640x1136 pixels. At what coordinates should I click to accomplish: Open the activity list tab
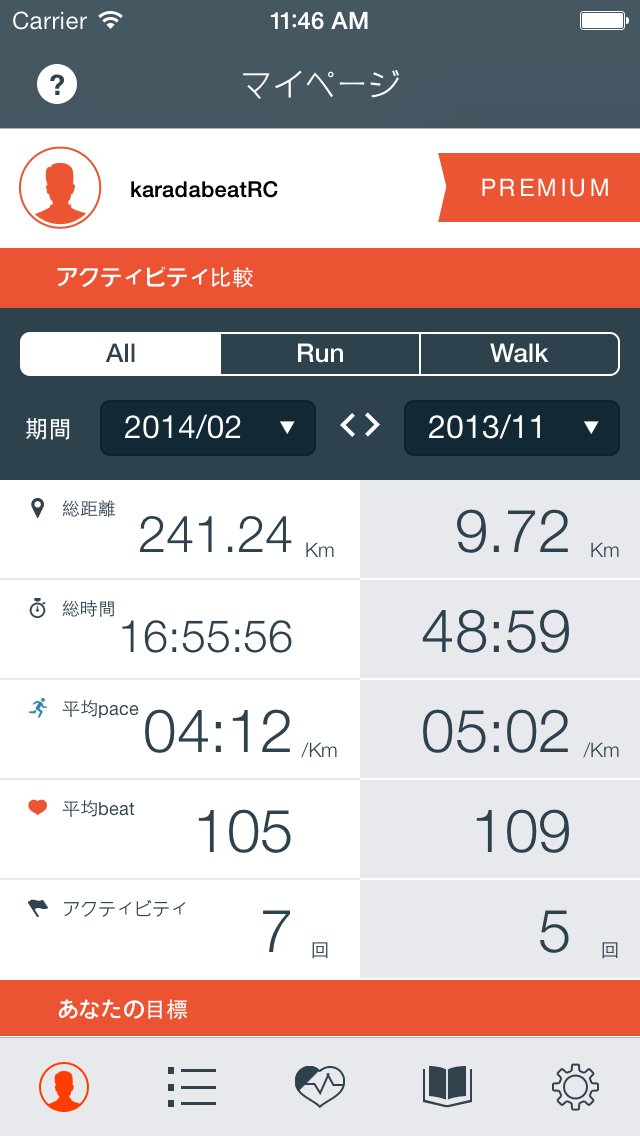191,1086
